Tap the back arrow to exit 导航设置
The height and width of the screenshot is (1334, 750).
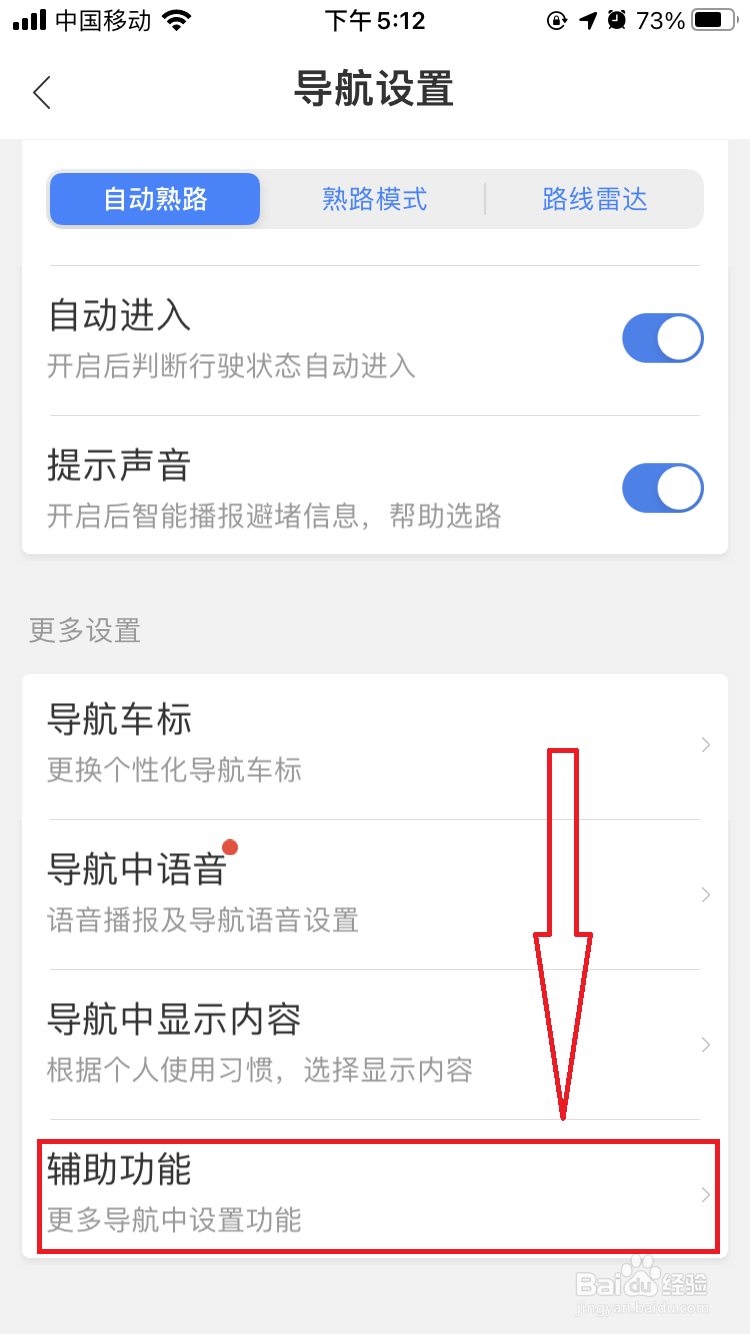(42, 91)
